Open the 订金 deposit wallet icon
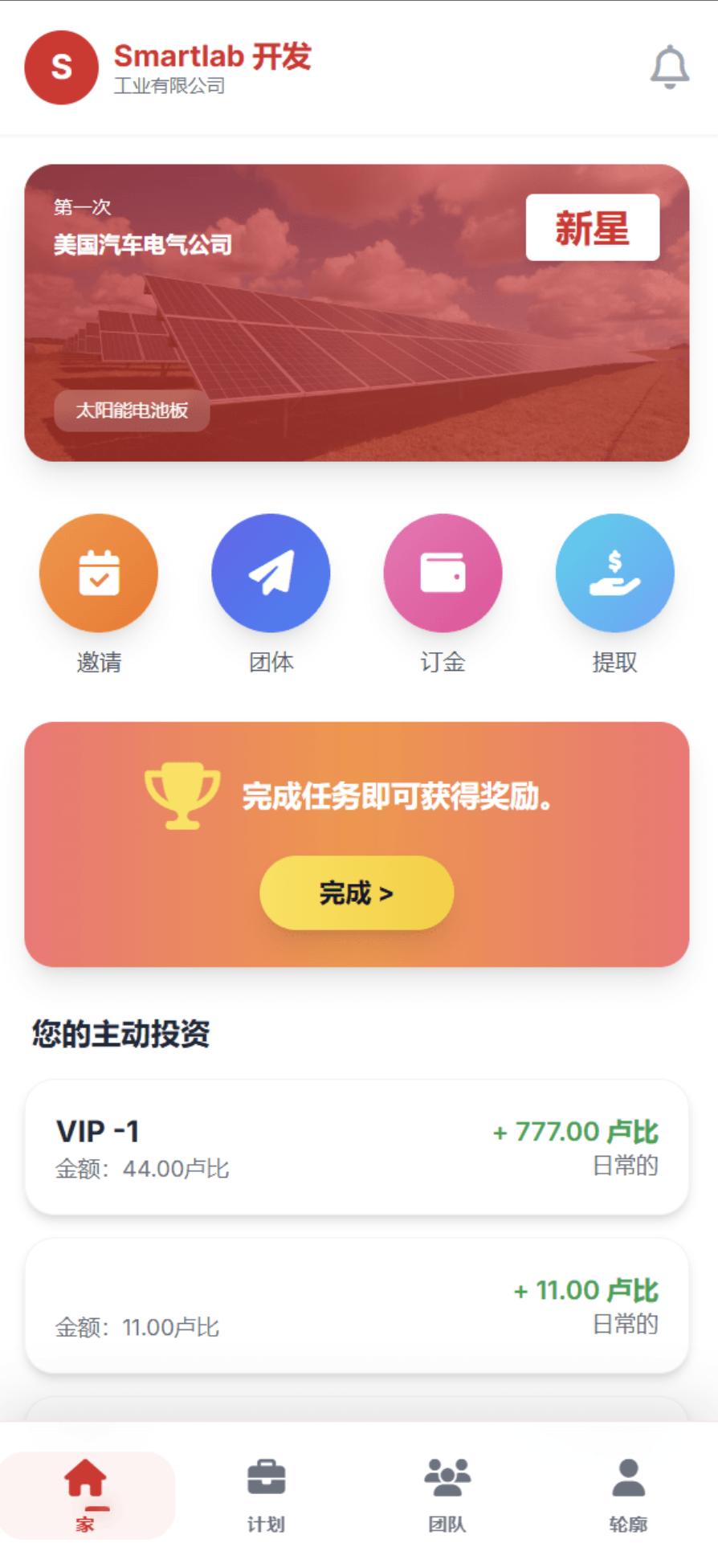The width and height of the screenshot is (718, 1568). coord(443,572)
